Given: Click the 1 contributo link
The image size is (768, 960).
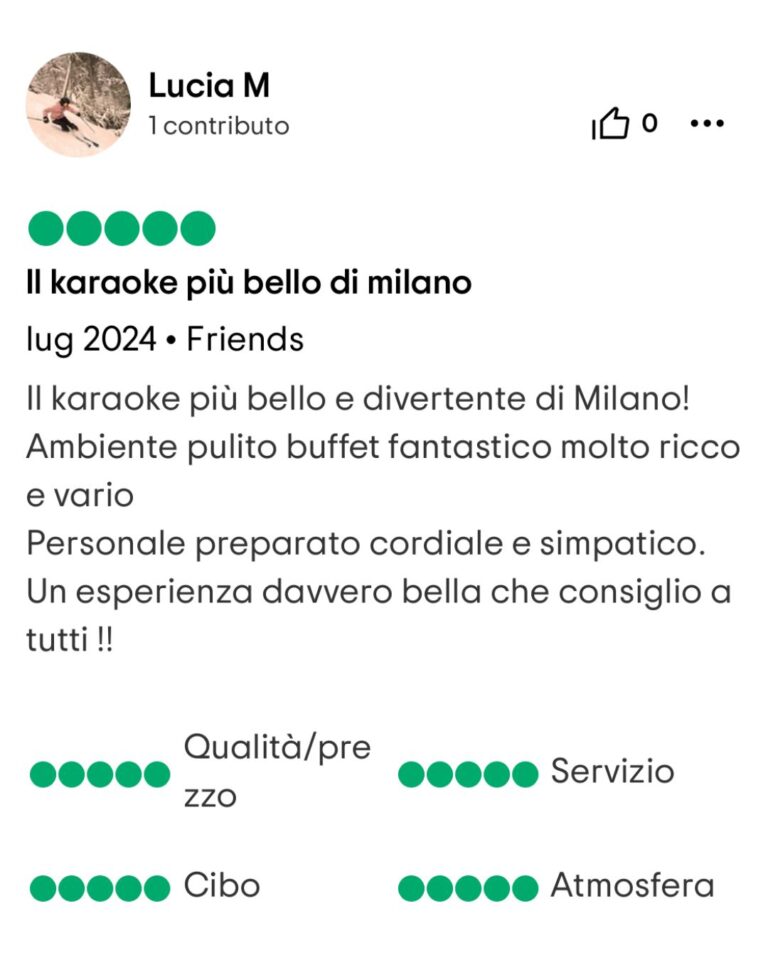Looking at the screenshot, I should 216,126.
